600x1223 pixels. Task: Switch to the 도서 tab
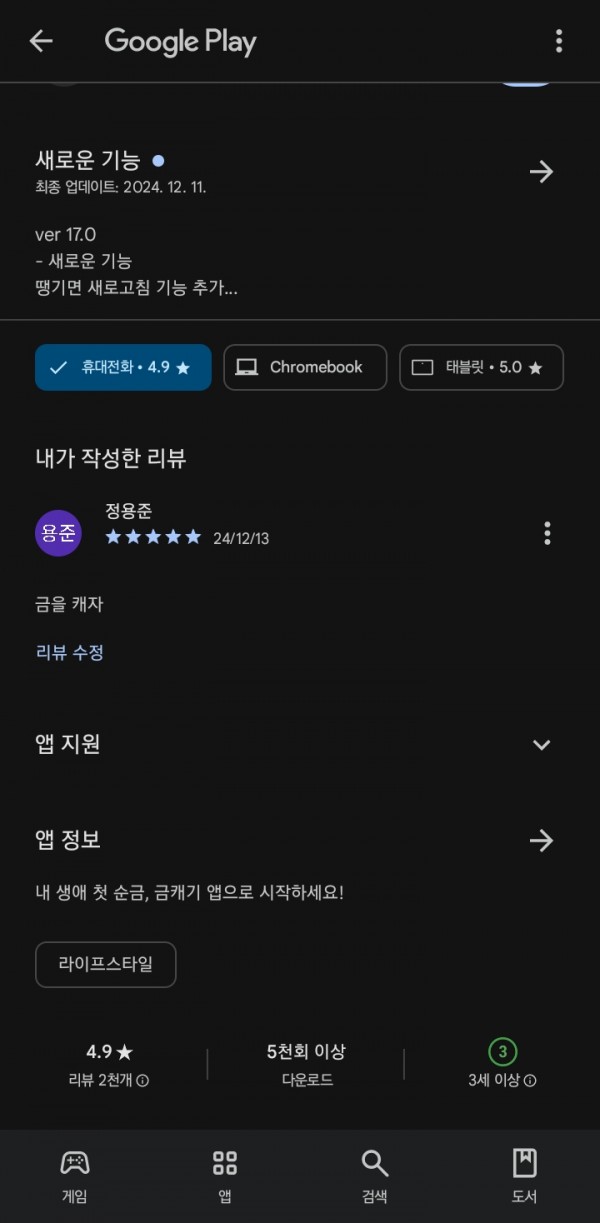coord(525,1176)
